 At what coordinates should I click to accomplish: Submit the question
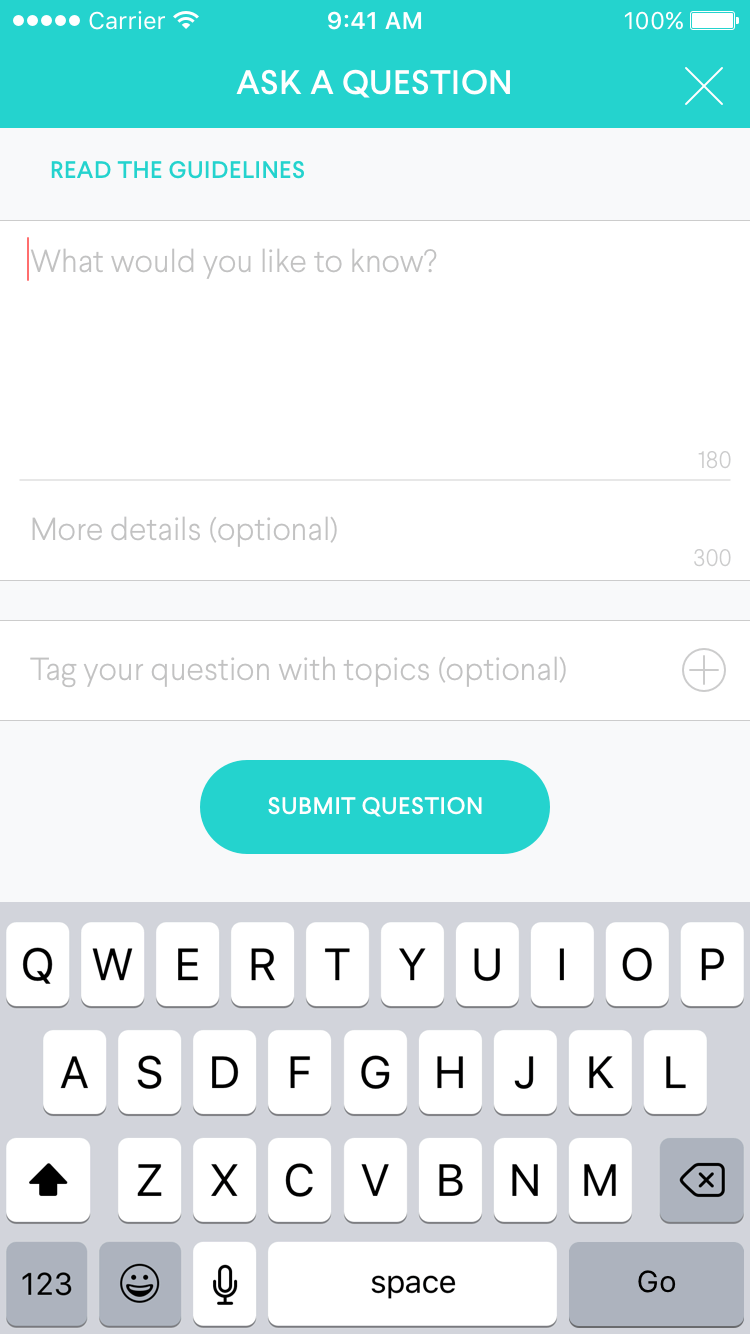click(x=375, y=806)
